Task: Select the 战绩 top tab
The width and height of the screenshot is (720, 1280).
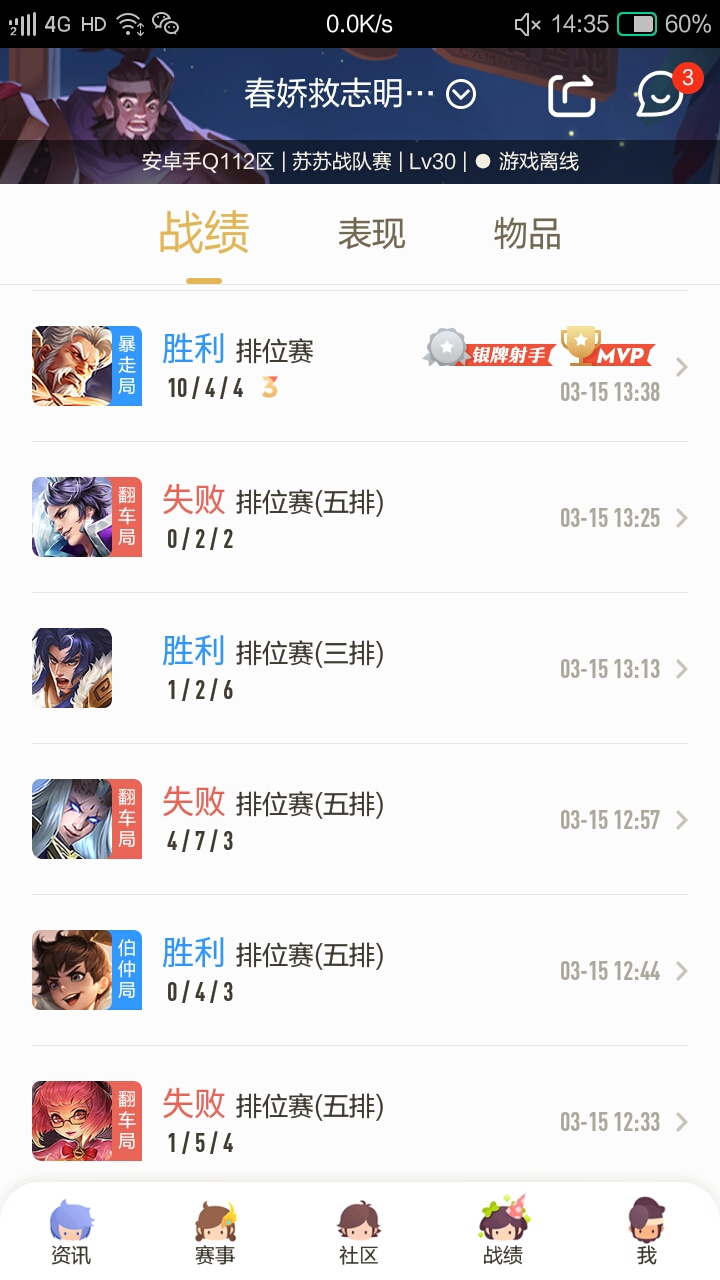Action: 204,234
